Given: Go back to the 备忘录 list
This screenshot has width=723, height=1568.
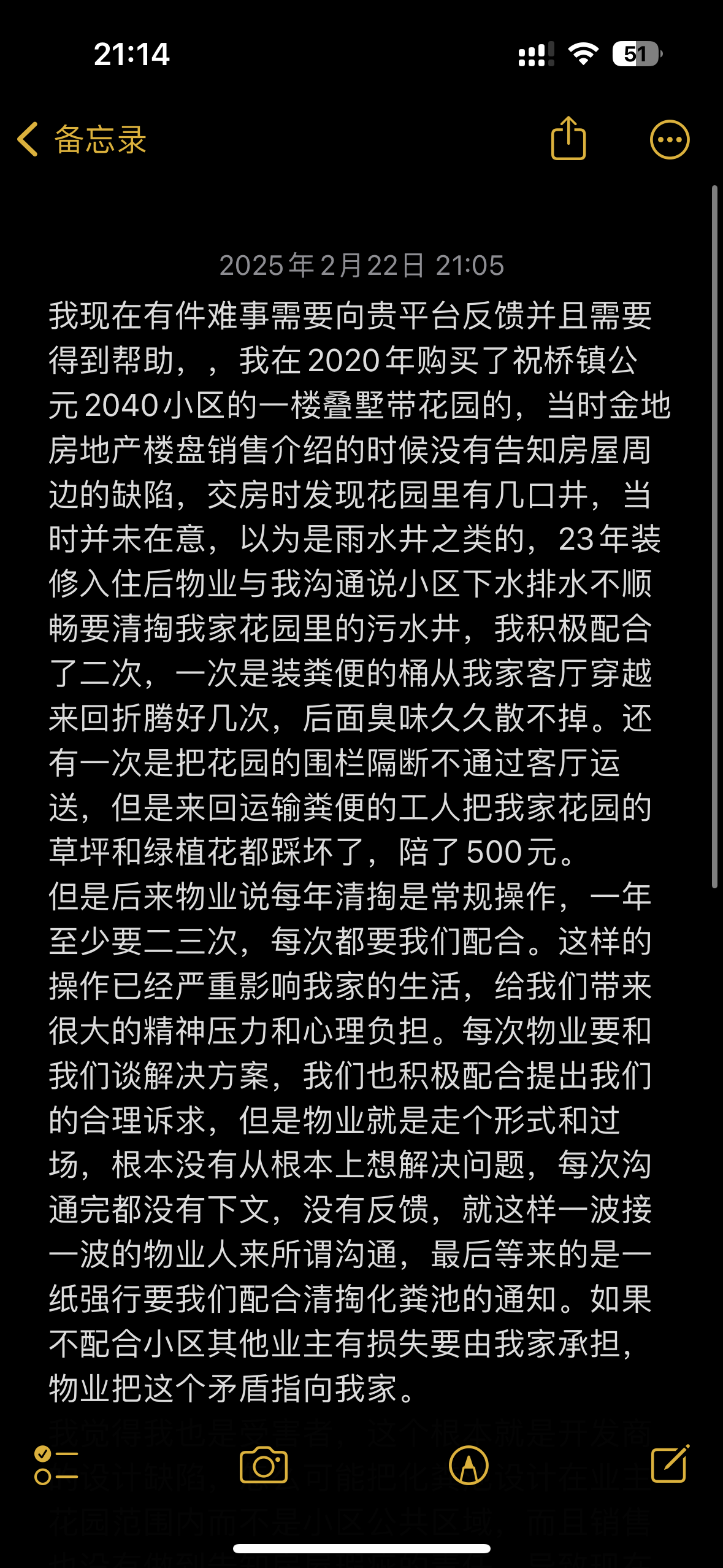Looking at the screenshot, I should tap(82, 139).
